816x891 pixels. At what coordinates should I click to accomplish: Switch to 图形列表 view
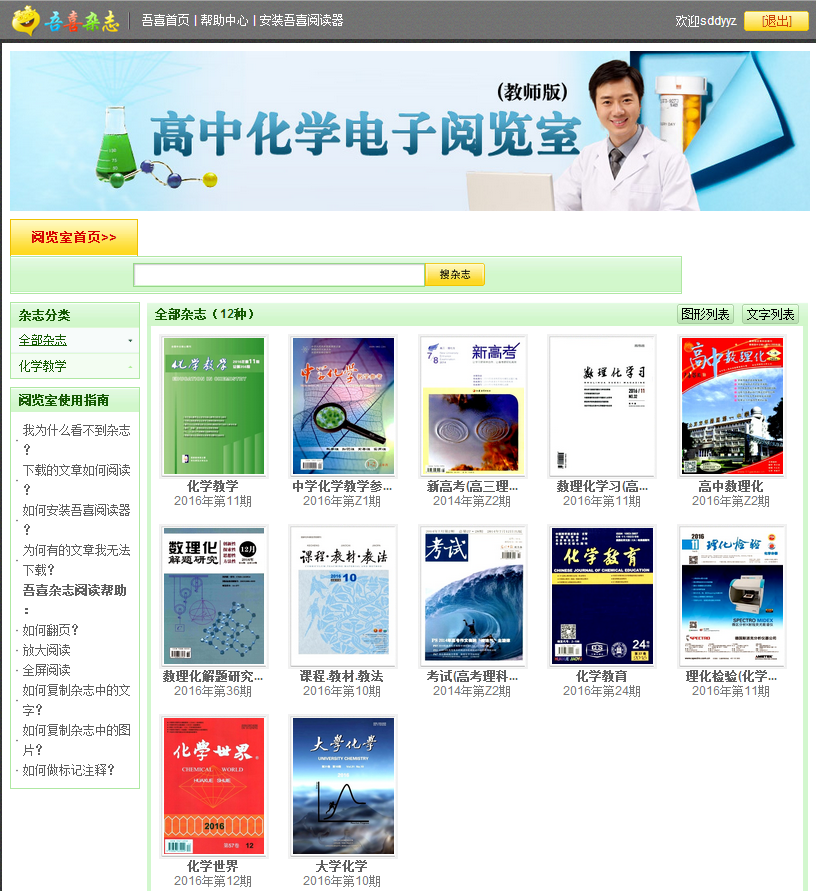pyautogui.click(x=705, y=314)
